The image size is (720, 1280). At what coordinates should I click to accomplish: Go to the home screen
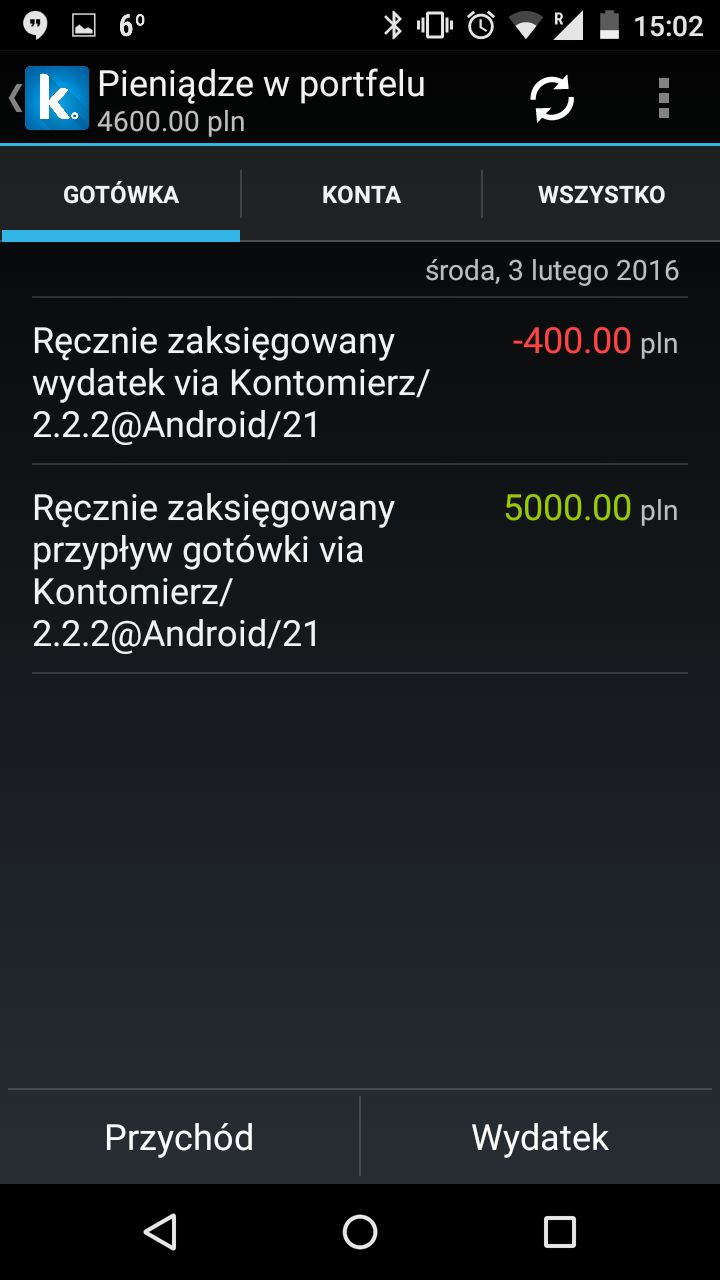360,1232
